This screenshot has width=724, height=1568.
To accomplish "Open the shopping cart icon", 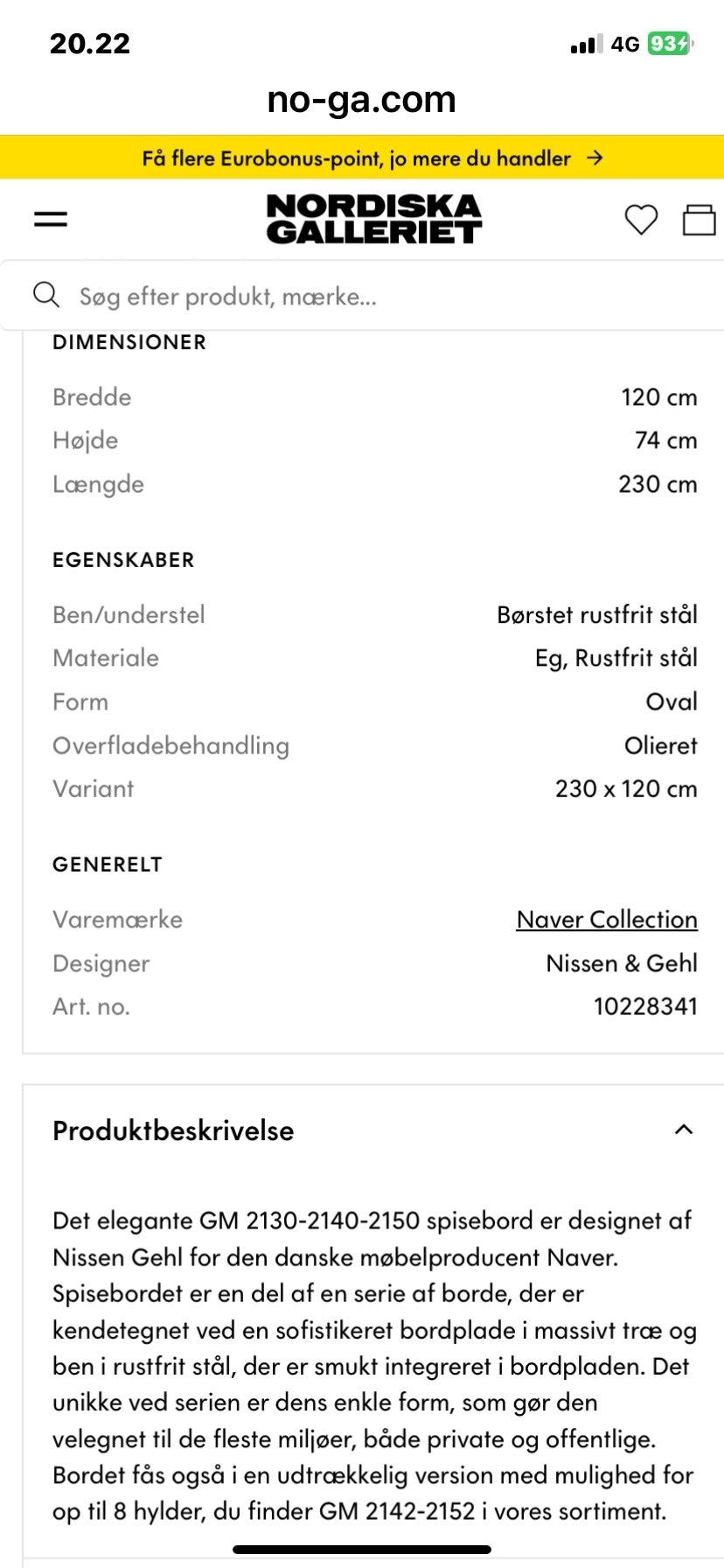I will 697,220.
